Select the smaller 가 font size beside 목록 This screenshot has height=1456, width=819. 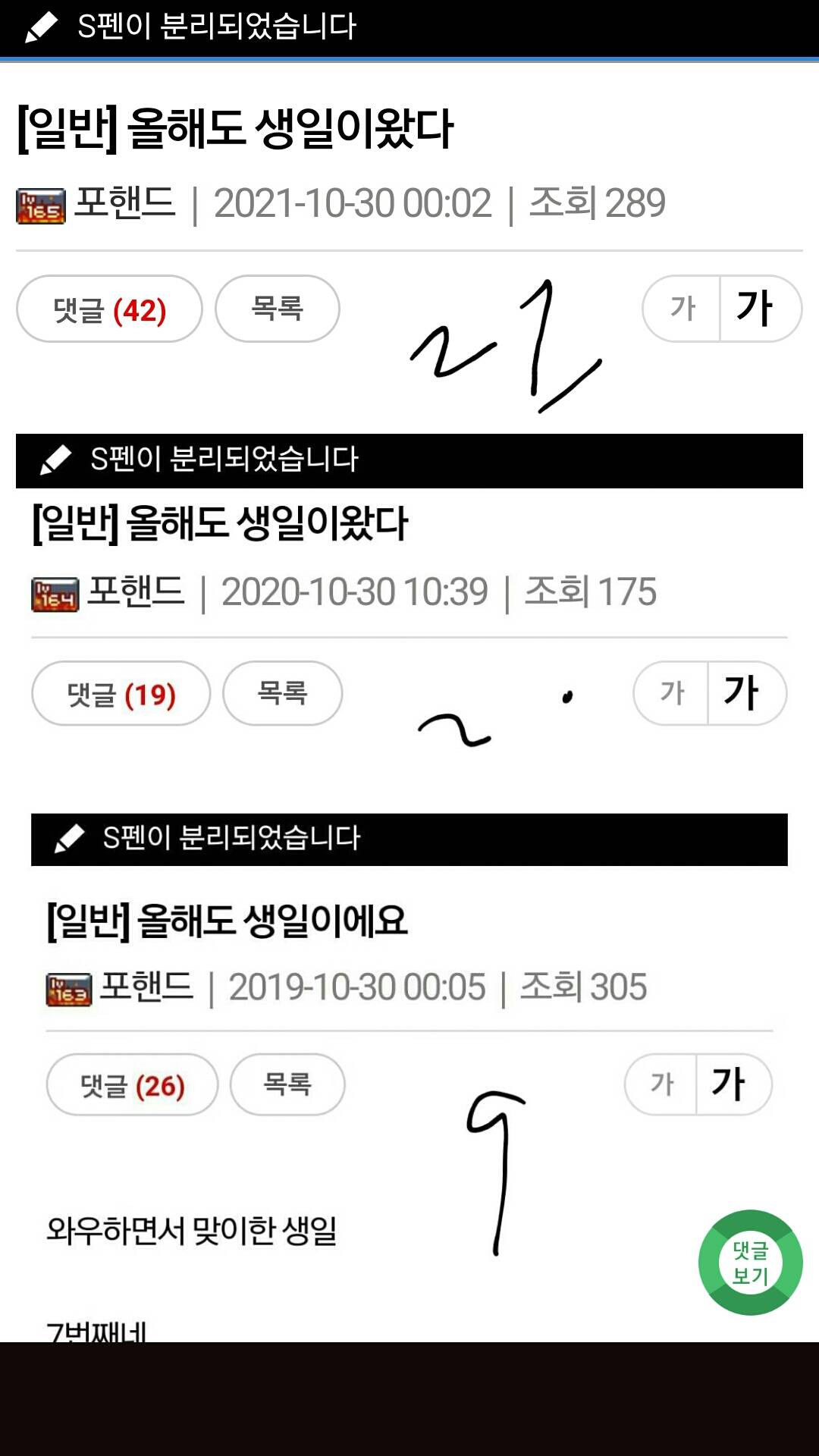click(682, 309)
